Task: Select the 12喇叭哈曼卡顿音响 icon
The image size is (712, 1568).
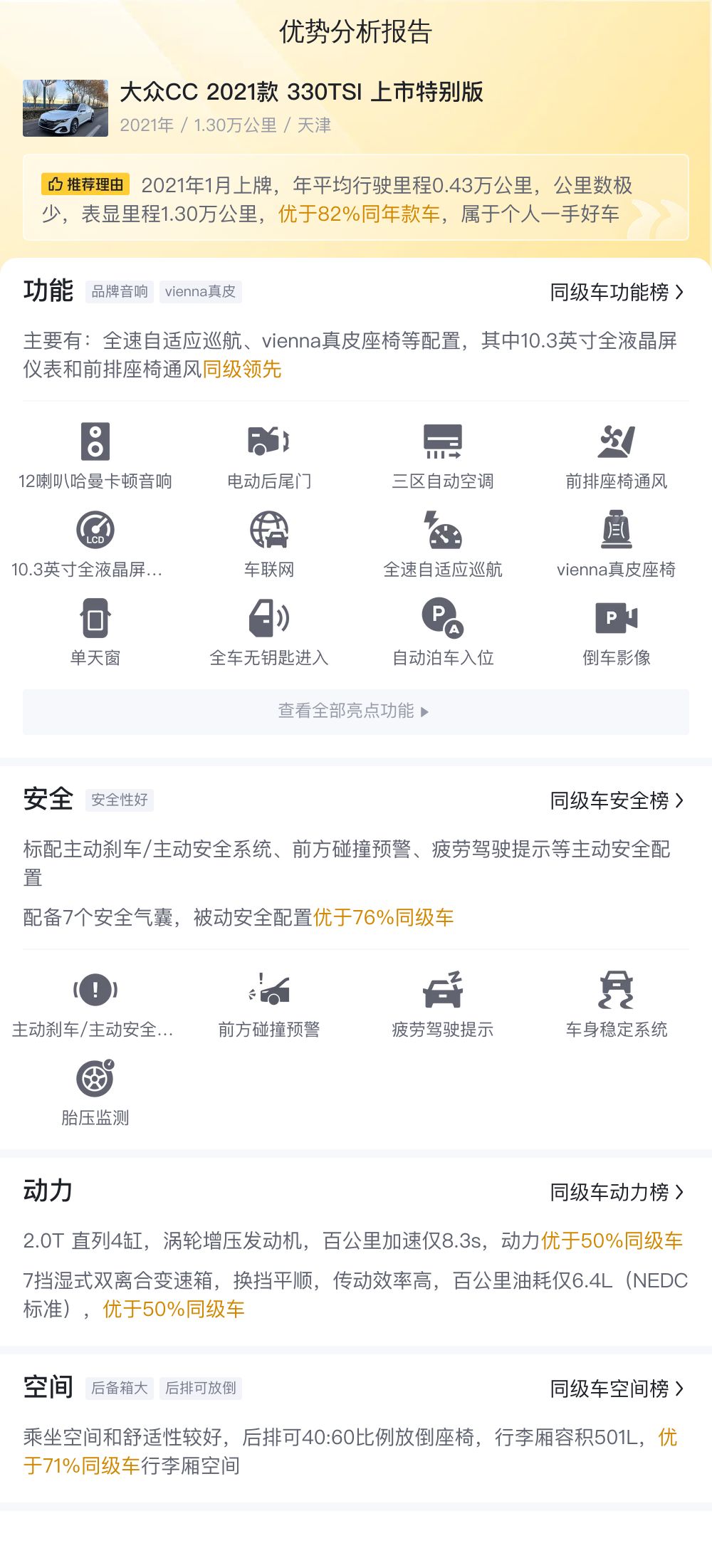Action: pos(96,441)
